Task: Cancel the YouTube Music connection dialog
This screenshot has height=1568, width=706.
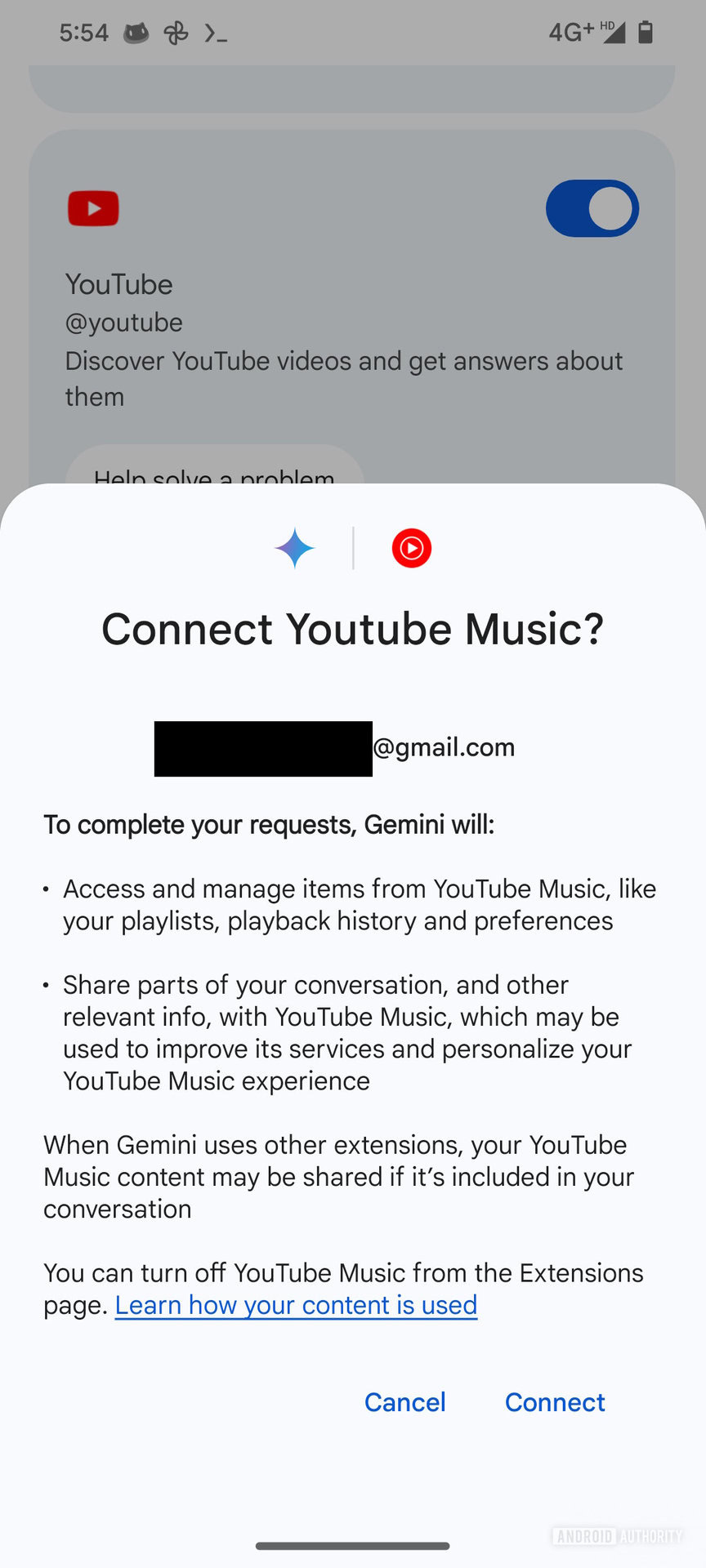Action: pyautogui.click(x=404, y=1402)
